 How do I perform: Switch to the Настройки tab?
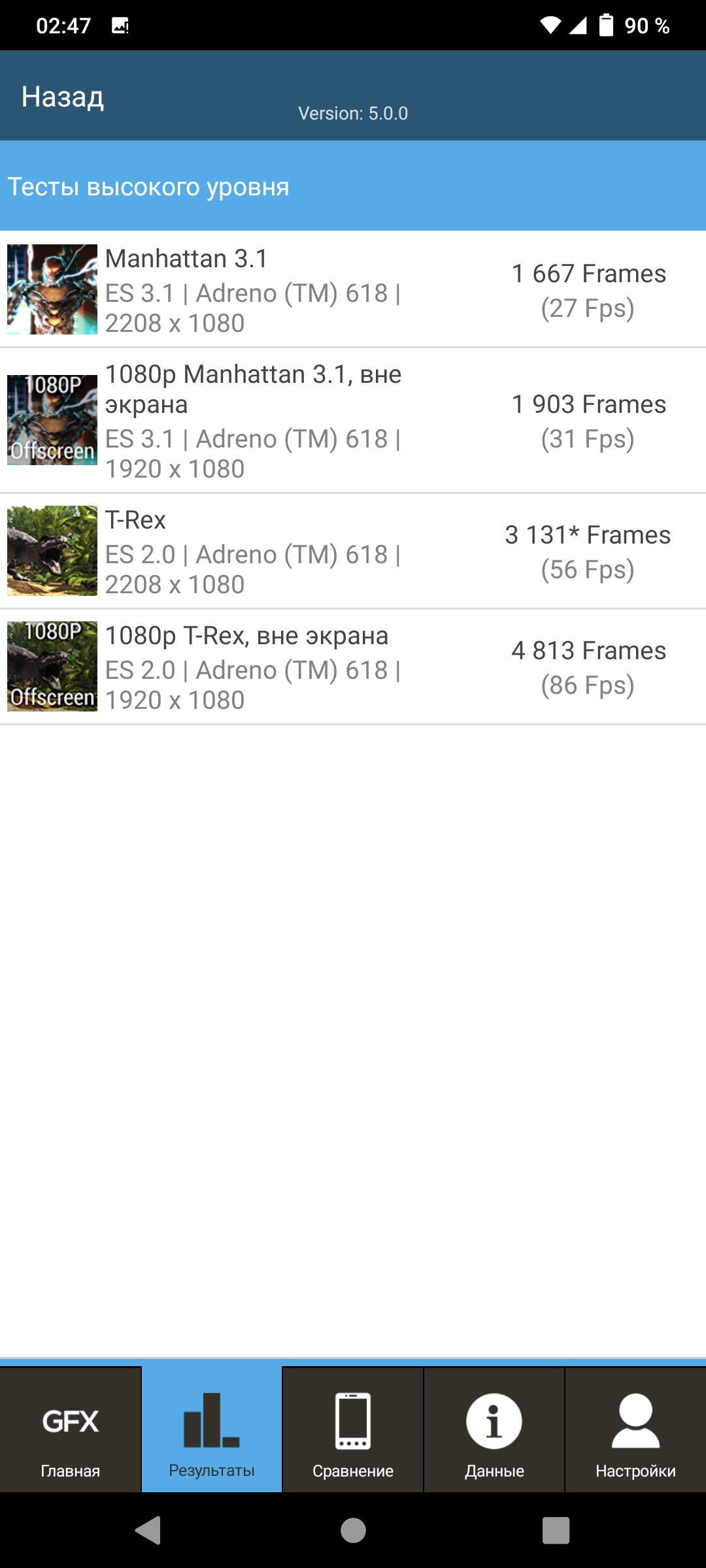pyautogui.click(x=635, y=1429)
